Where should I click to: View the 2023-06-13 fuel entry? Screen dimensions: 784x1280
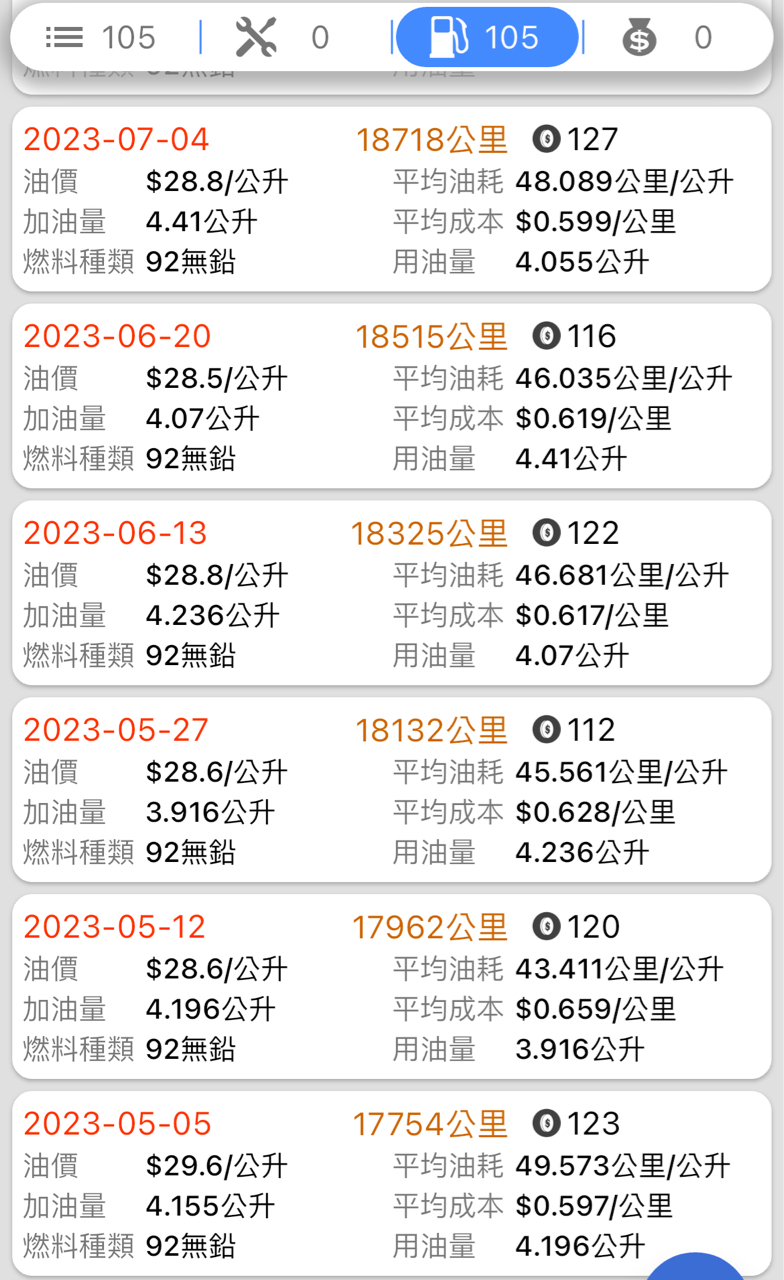(x=392, y=593)
